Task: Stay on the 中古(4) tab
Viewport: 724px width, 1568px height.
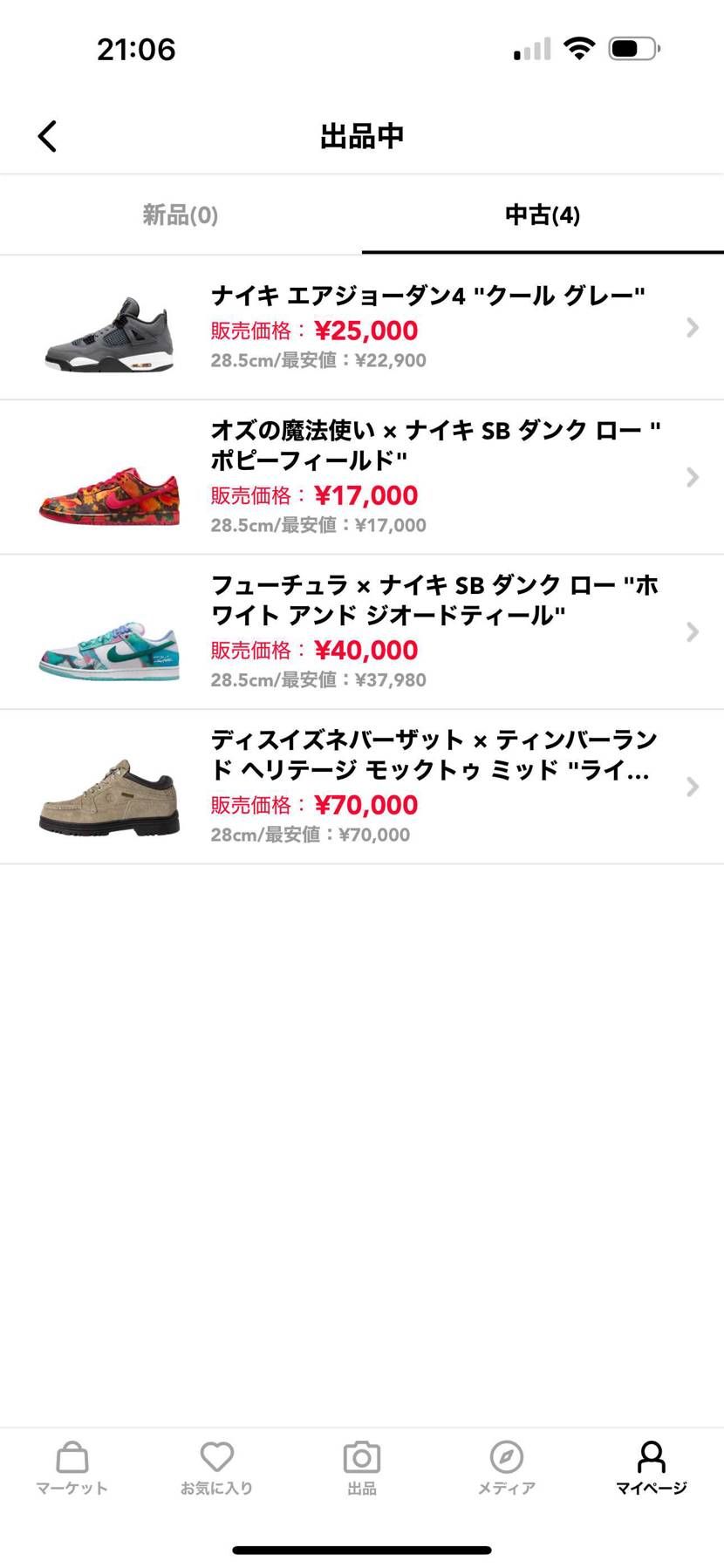Action: (543, 215)
